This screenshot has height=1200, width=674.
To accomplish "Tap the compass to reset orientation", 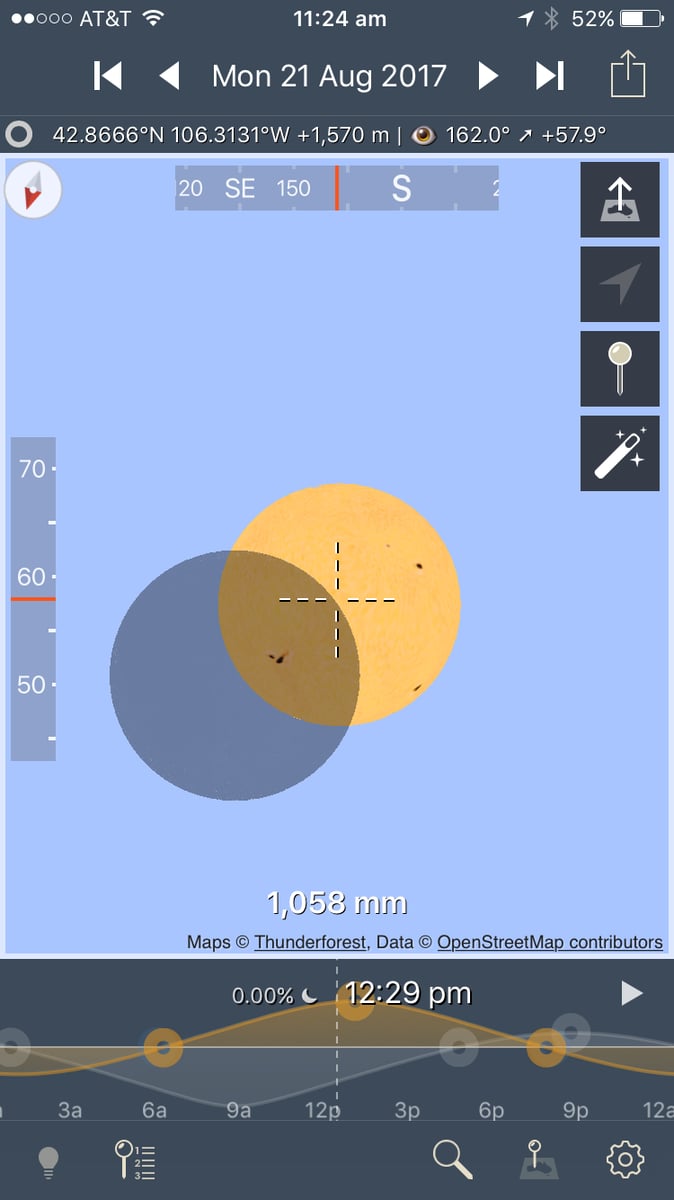I will coord(34,190).
